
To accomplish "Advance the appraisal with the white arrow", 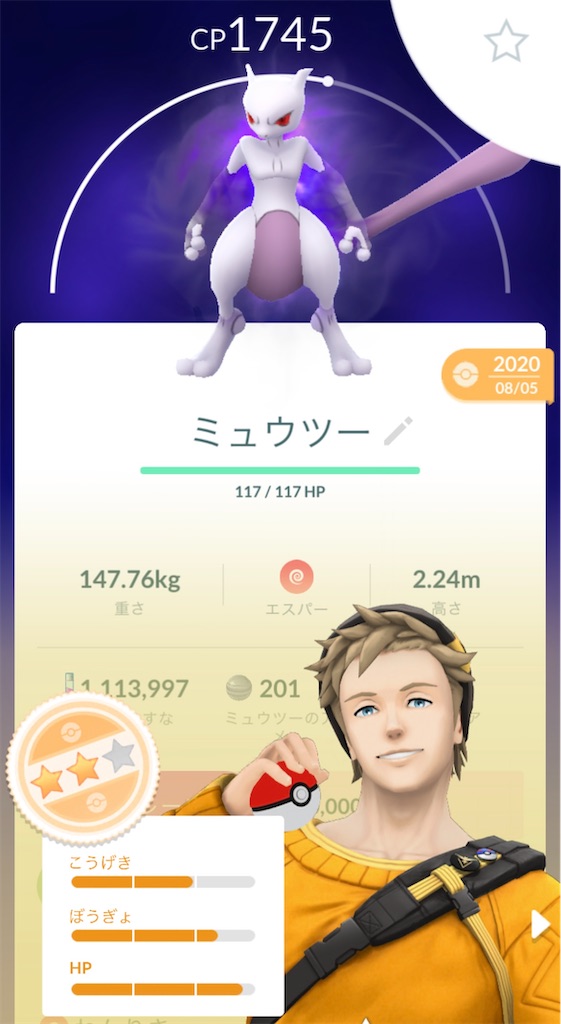I will click(x=539, y=925).
